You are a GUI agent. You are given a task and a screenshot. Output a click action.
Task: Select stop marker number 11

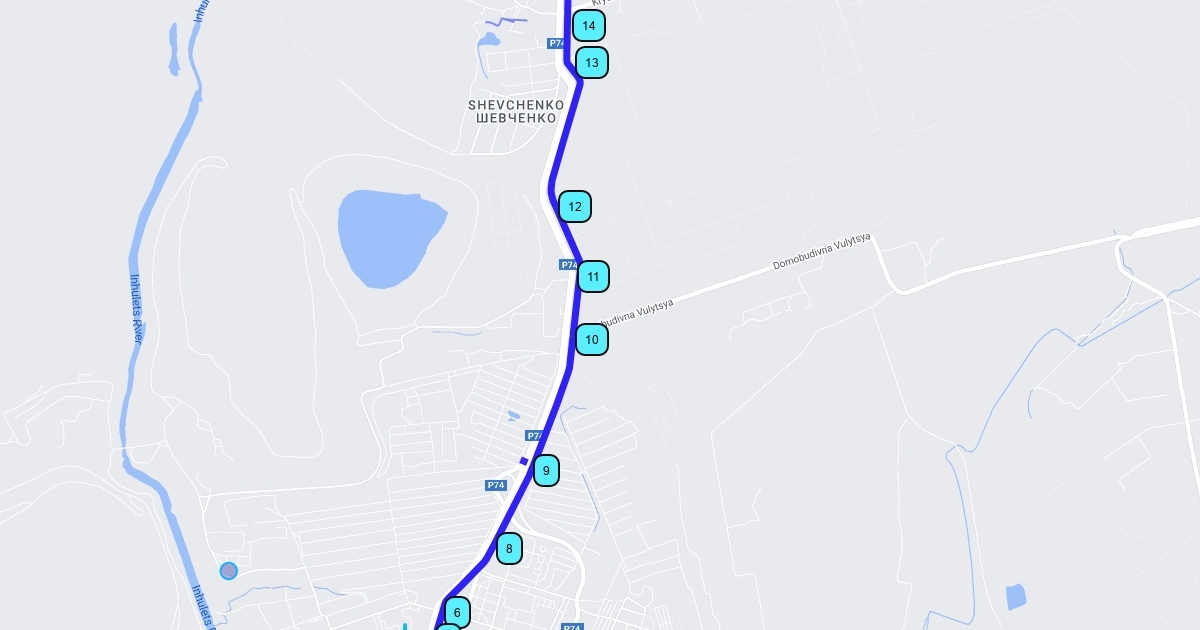[x=593, y=276]
